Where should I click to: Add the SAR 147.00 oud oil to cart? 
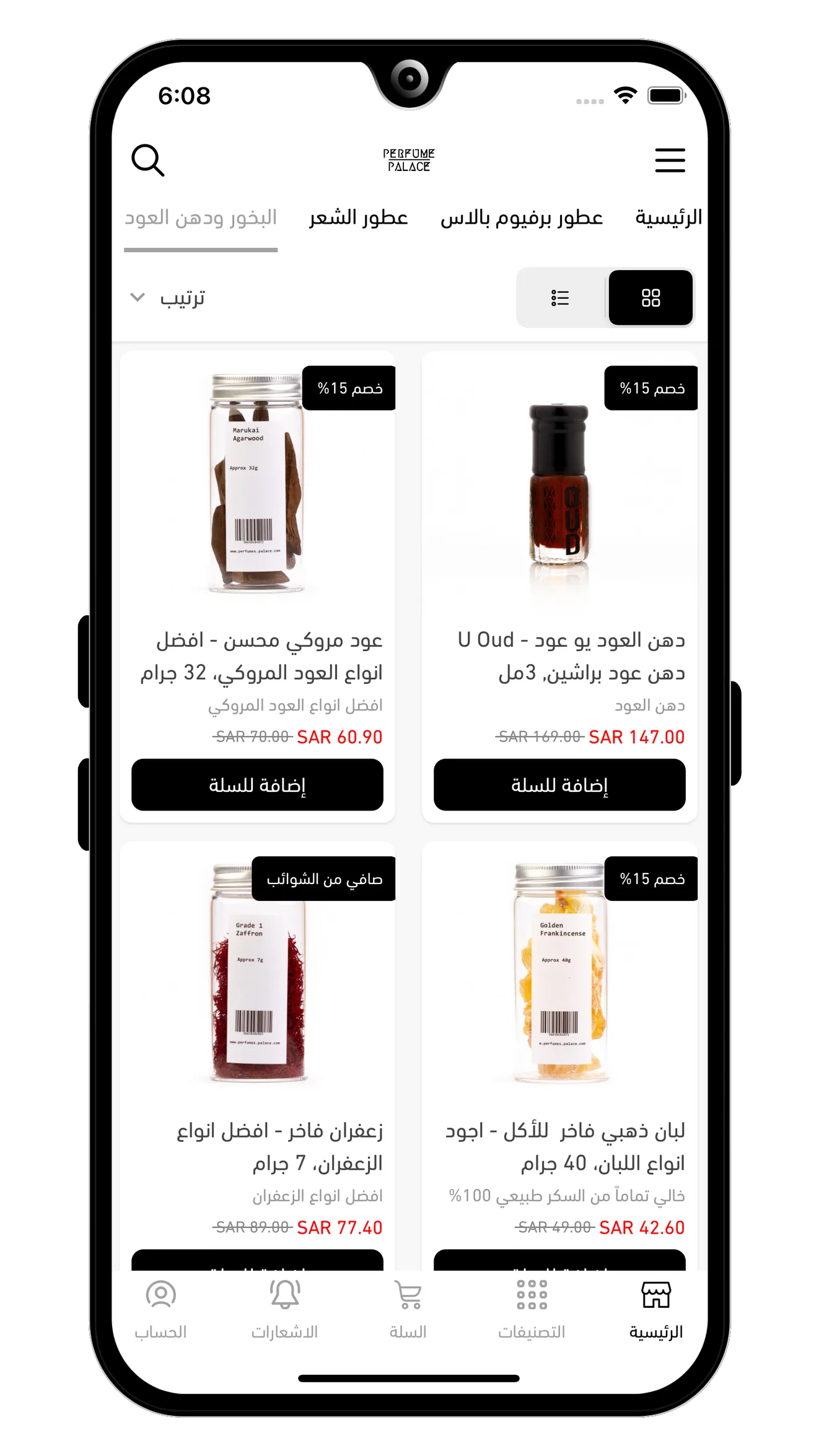coord(559,785)
